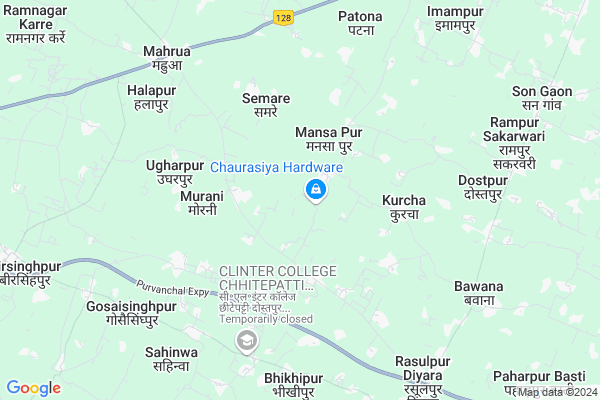This screenshot has height=400, width=600.
Task: Open the Chaurasiya Hardware map pin
Action: click(315, 189)
